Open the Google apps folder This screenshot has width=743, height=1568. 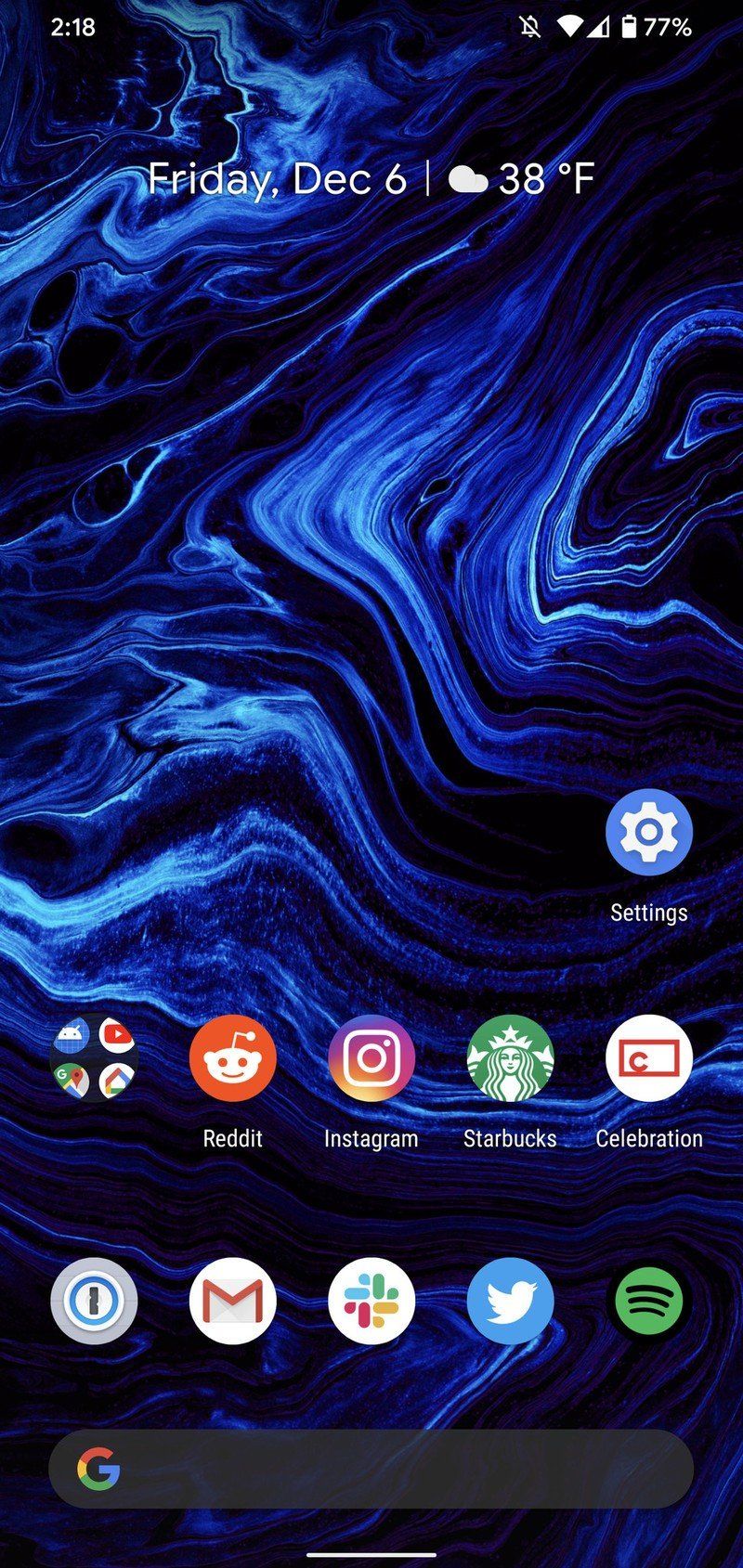coord(94,1059)
